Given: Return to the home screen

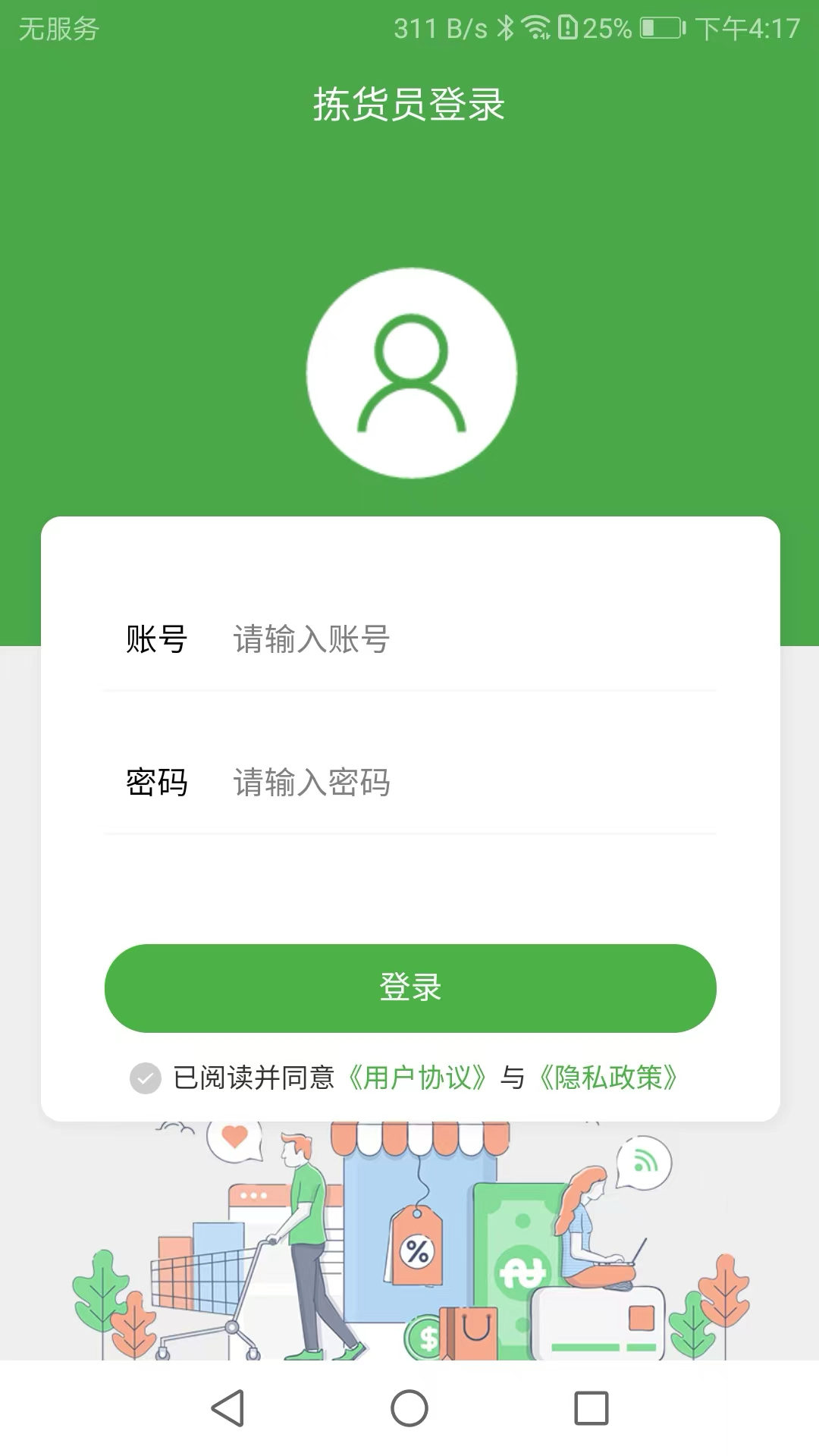Looking at the screenshot, I should coord(409,1408).
